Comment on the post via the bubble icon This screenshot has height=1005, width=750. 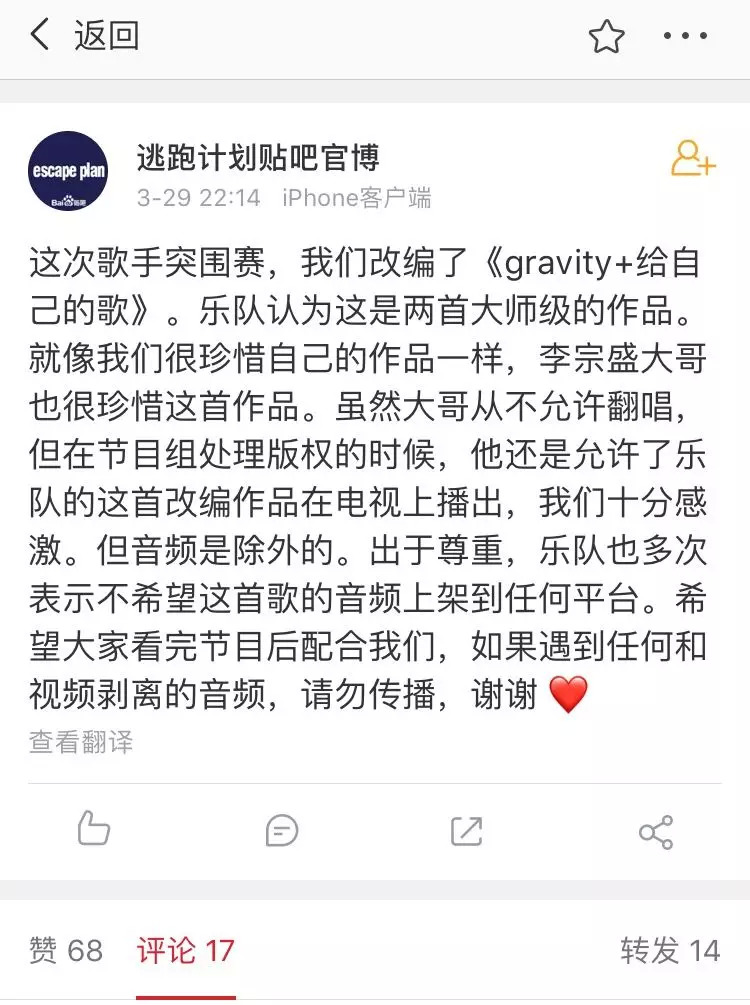click(x=282, y=830)
